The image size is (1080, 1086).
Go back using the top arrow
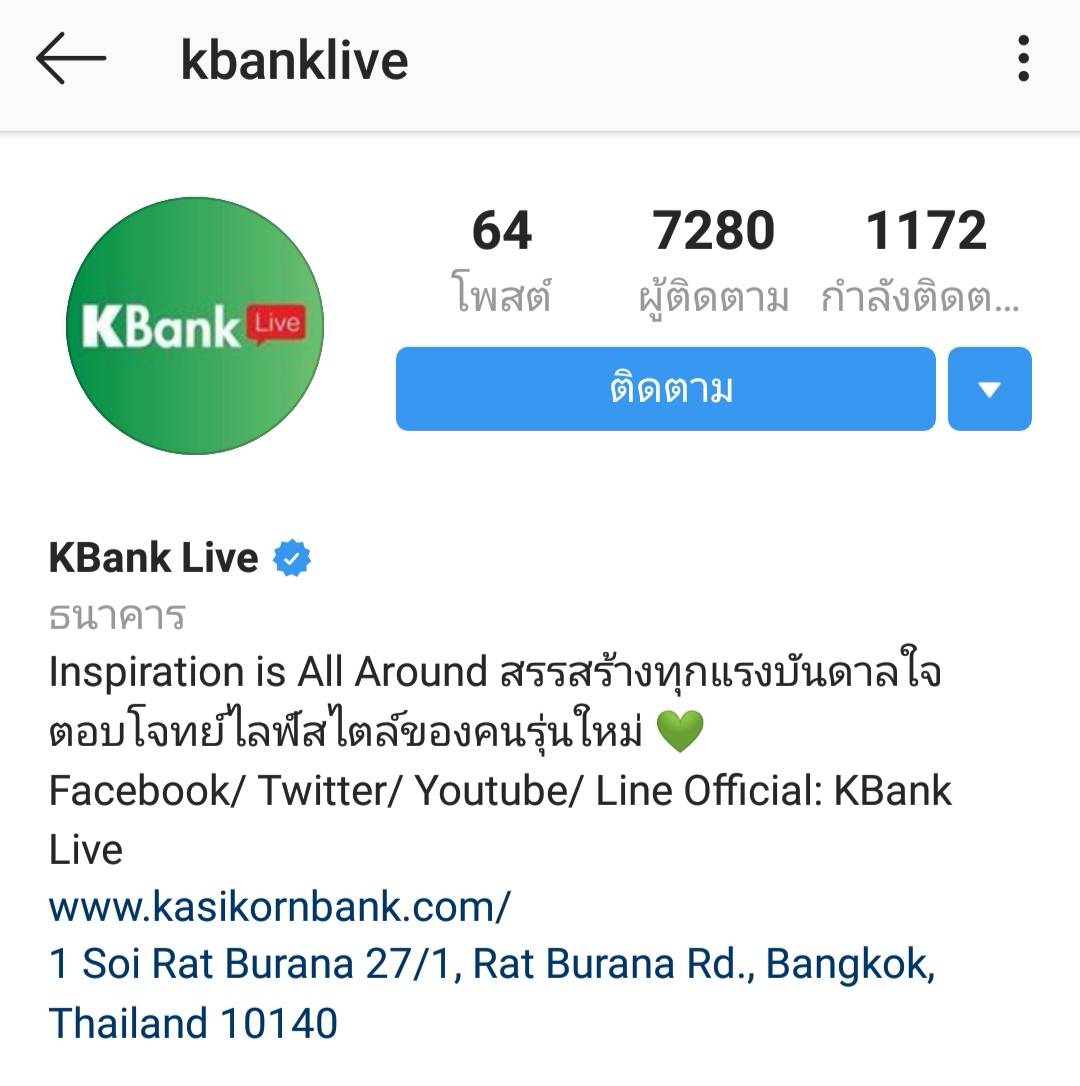point(70,60)
